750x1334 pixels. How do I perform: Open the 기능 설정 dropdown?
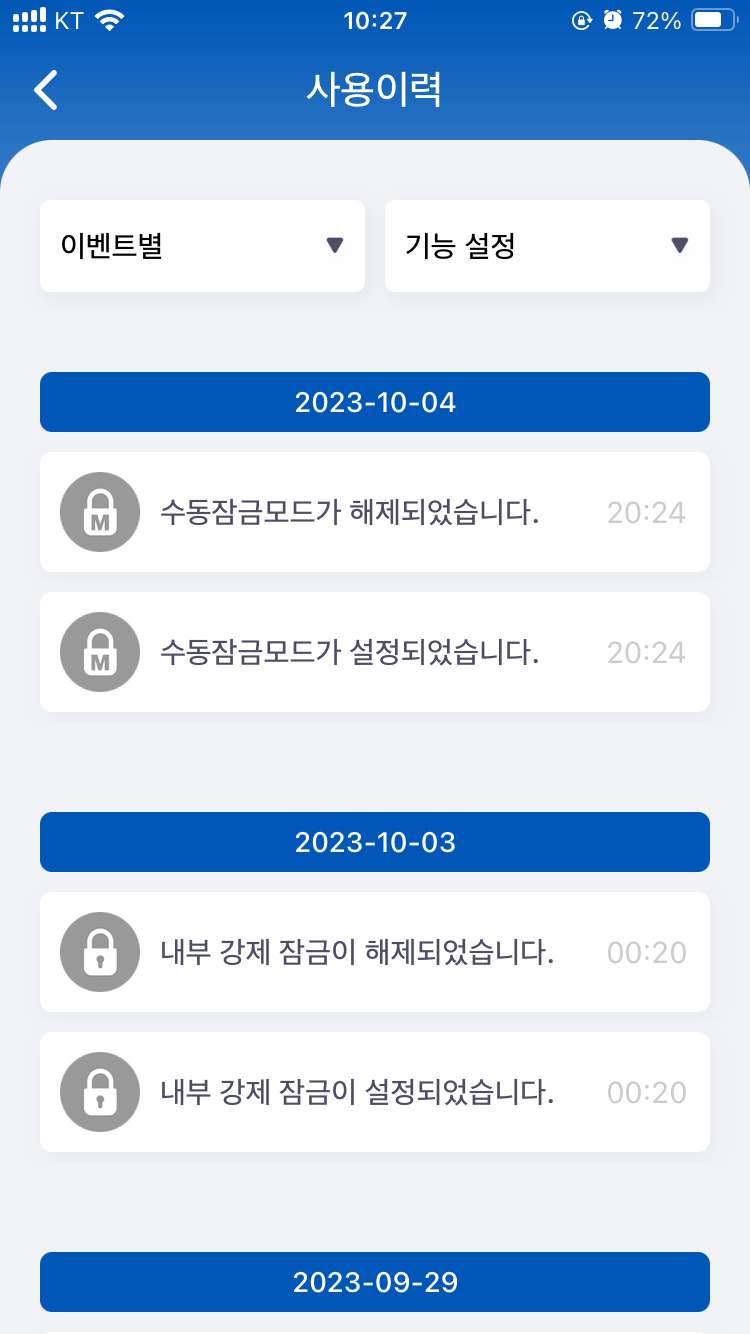tap(547, 246)
